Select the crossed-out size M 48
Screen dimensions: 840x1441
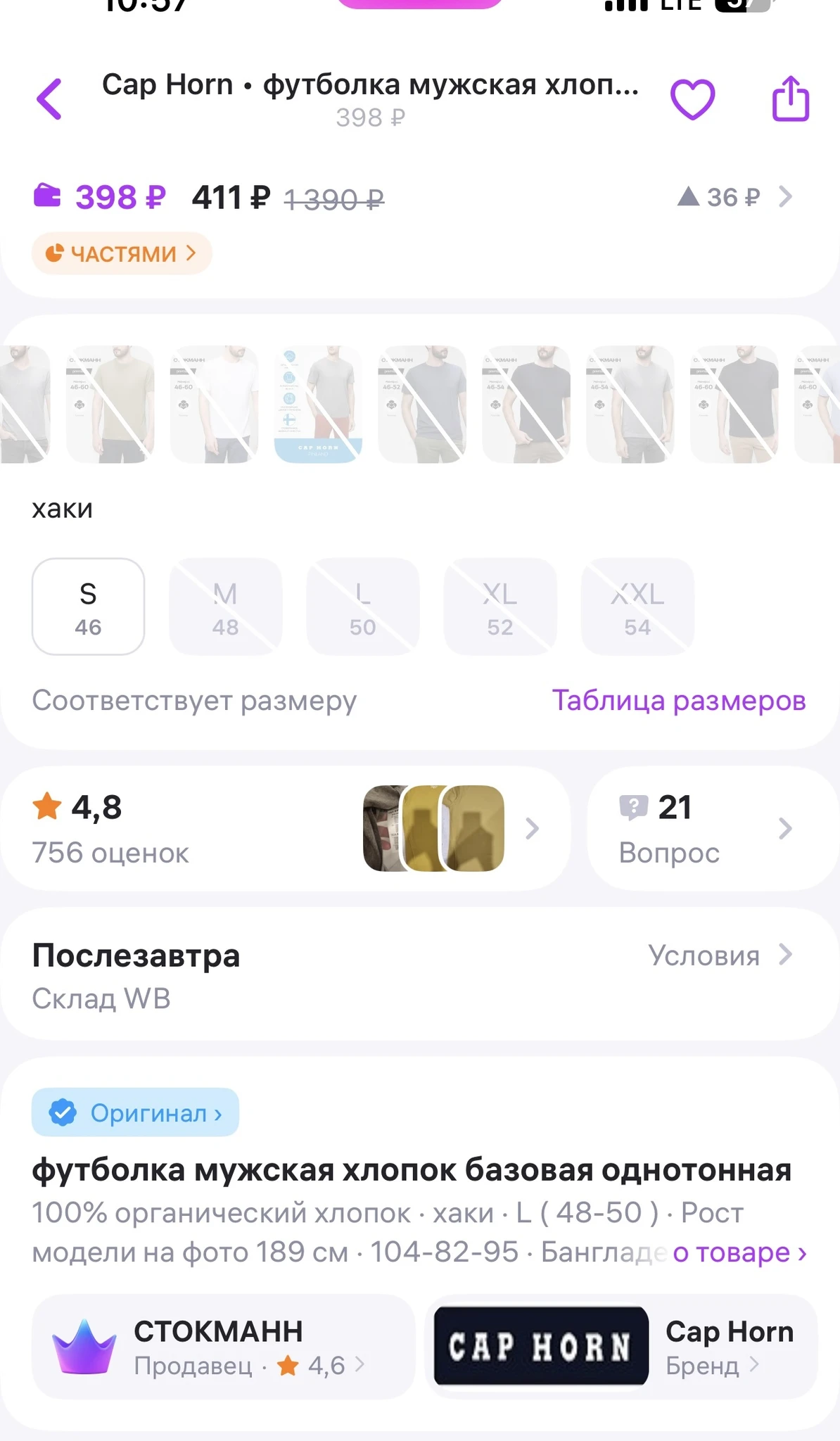225,607
